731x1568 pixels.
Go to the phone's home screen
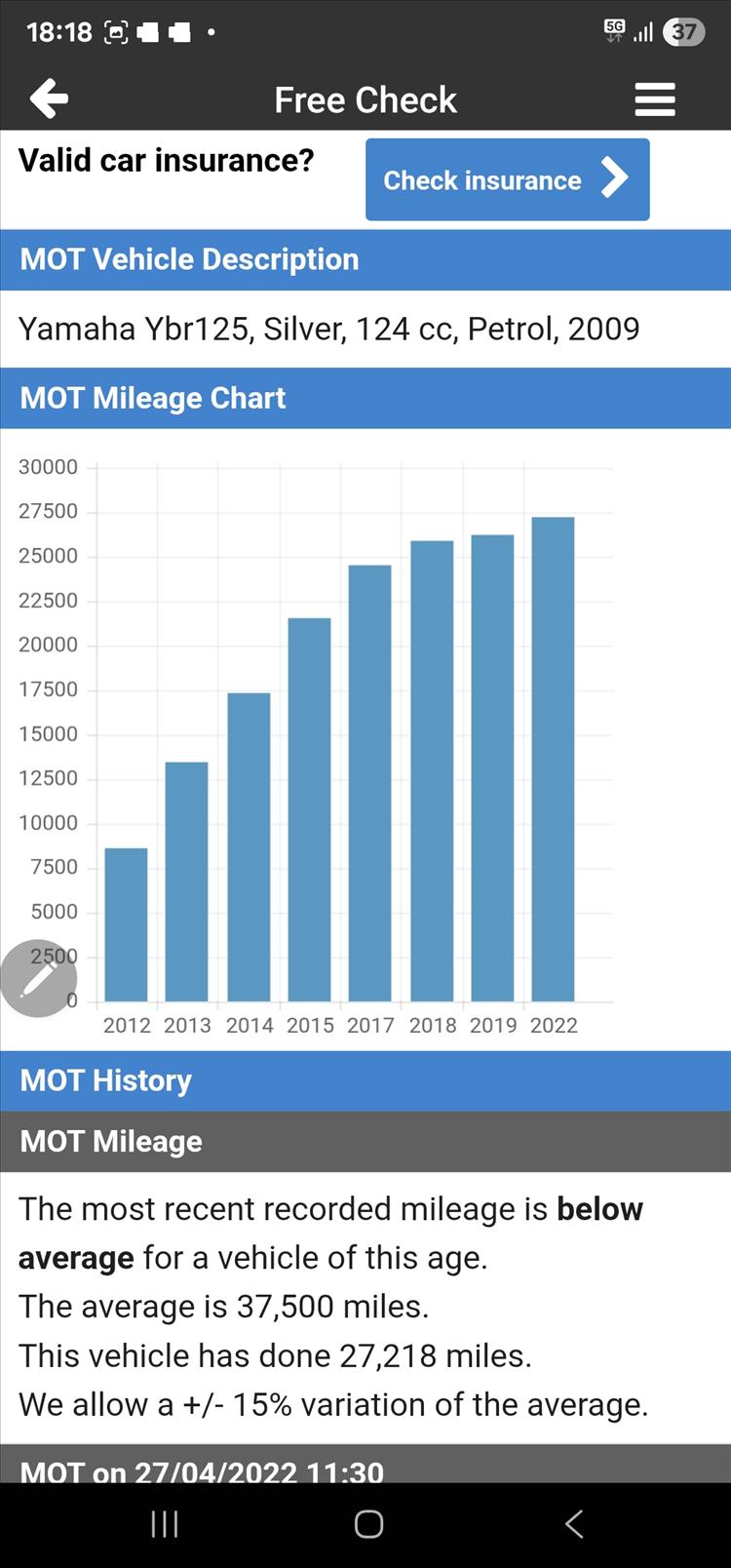coord(368,1524)
